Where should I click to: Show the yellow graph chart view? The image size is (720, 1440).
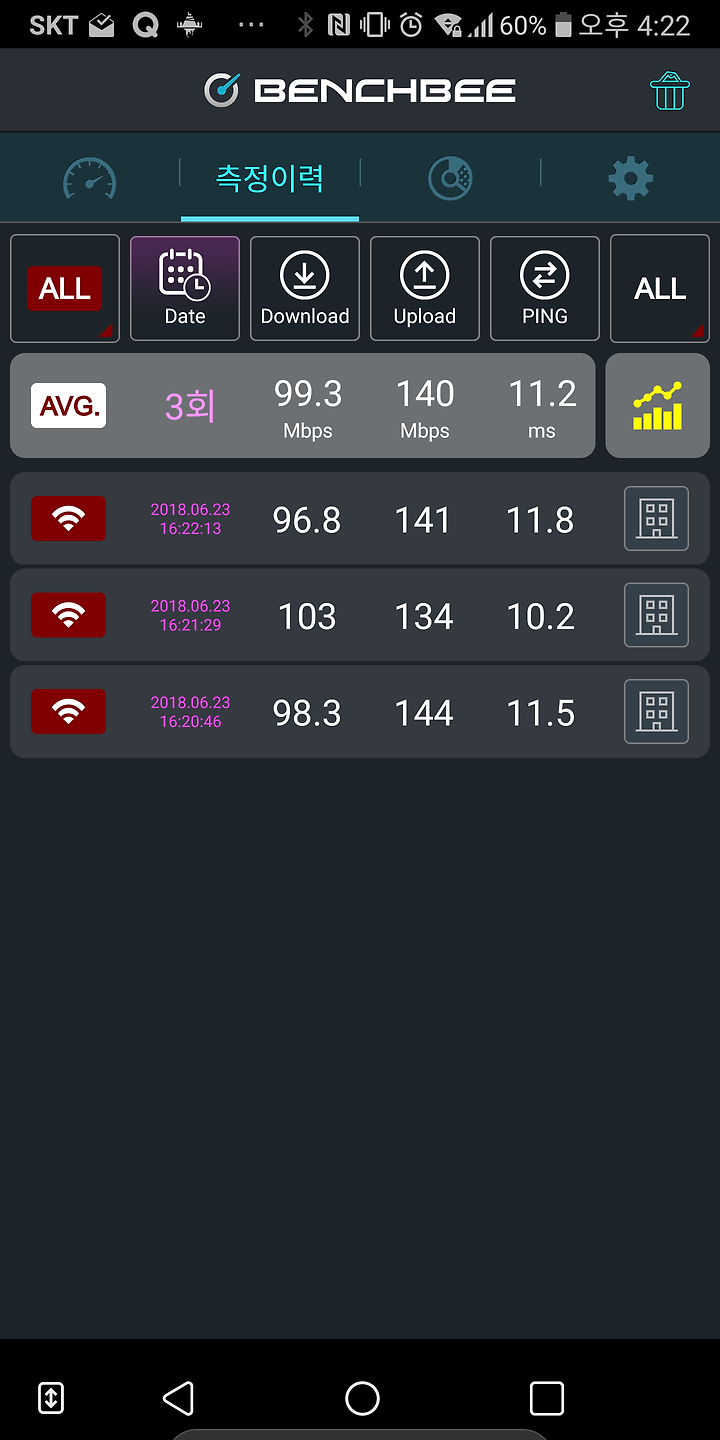coord(658,406)
